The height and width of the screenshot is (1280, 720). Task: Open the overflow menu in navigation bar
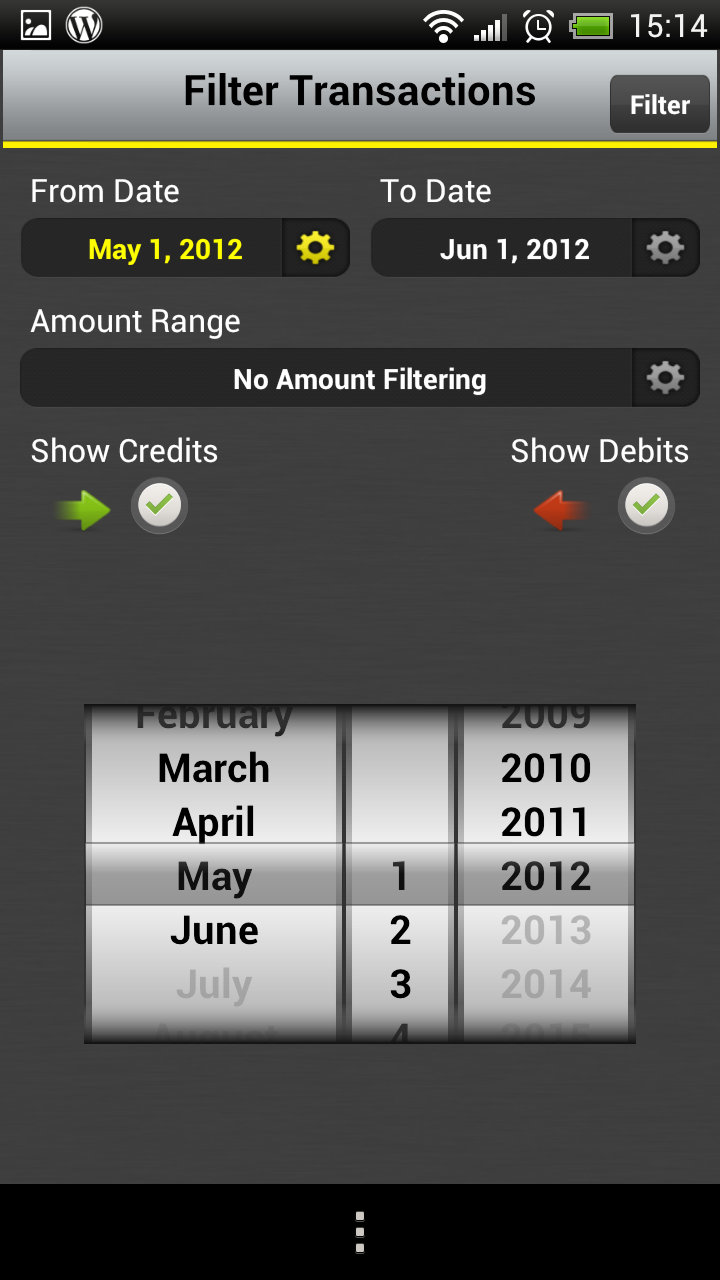[360, 1232]
